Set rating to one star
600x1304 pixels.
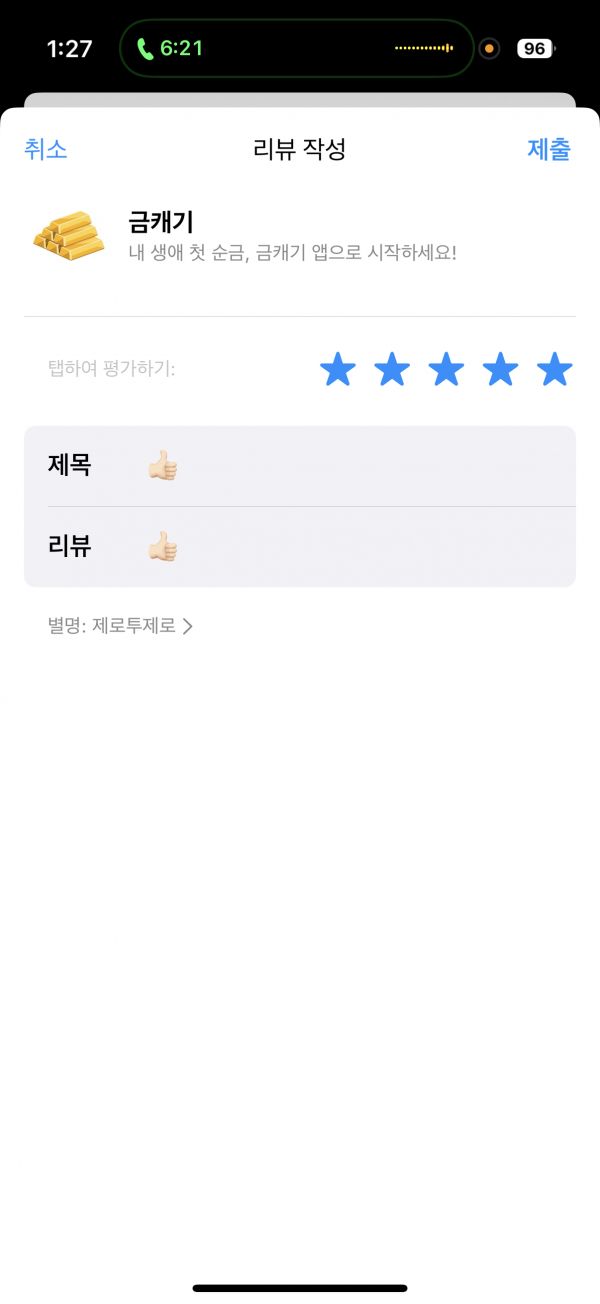pos(338,370)
